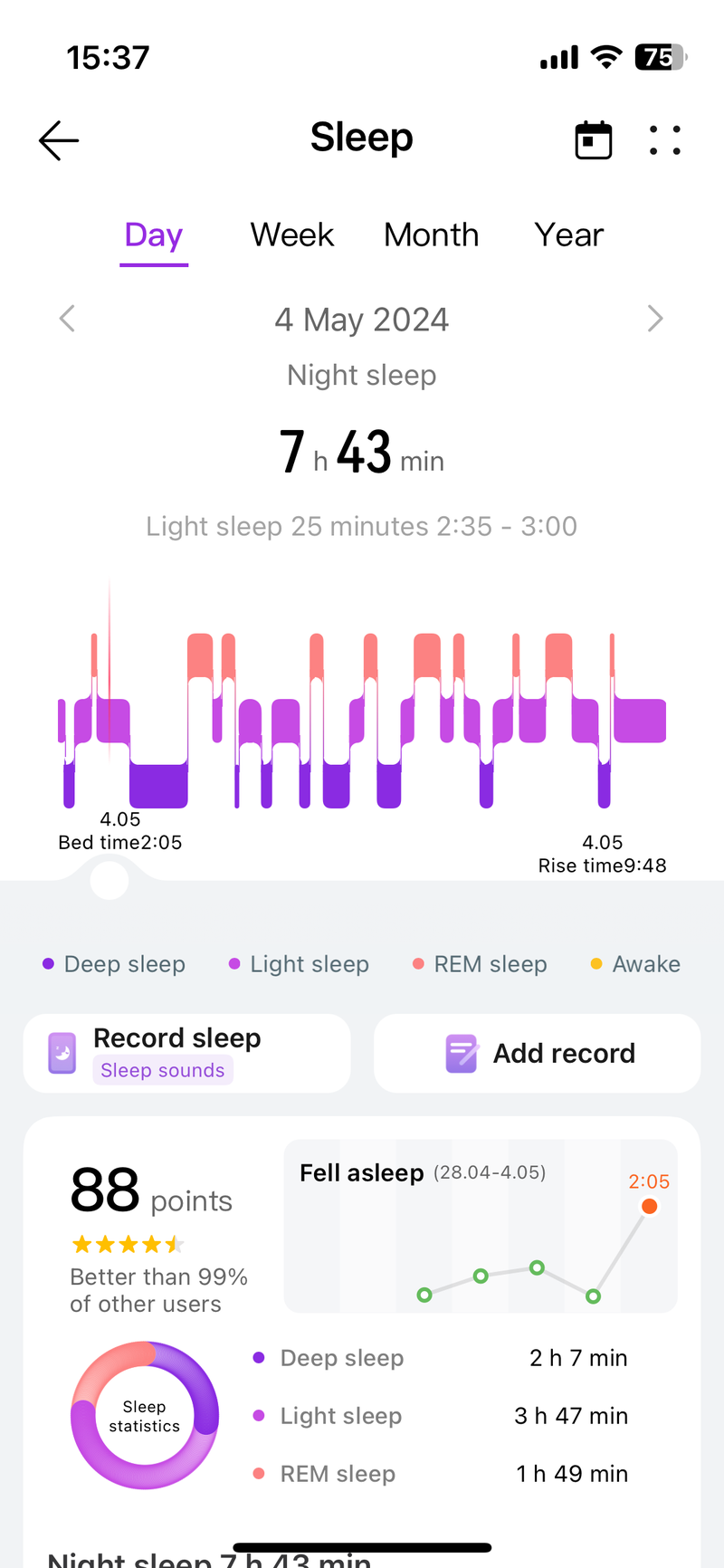724x1568 pixels.
Task: Open the Fell asleep trend chart
Action: click(481, 1226)
